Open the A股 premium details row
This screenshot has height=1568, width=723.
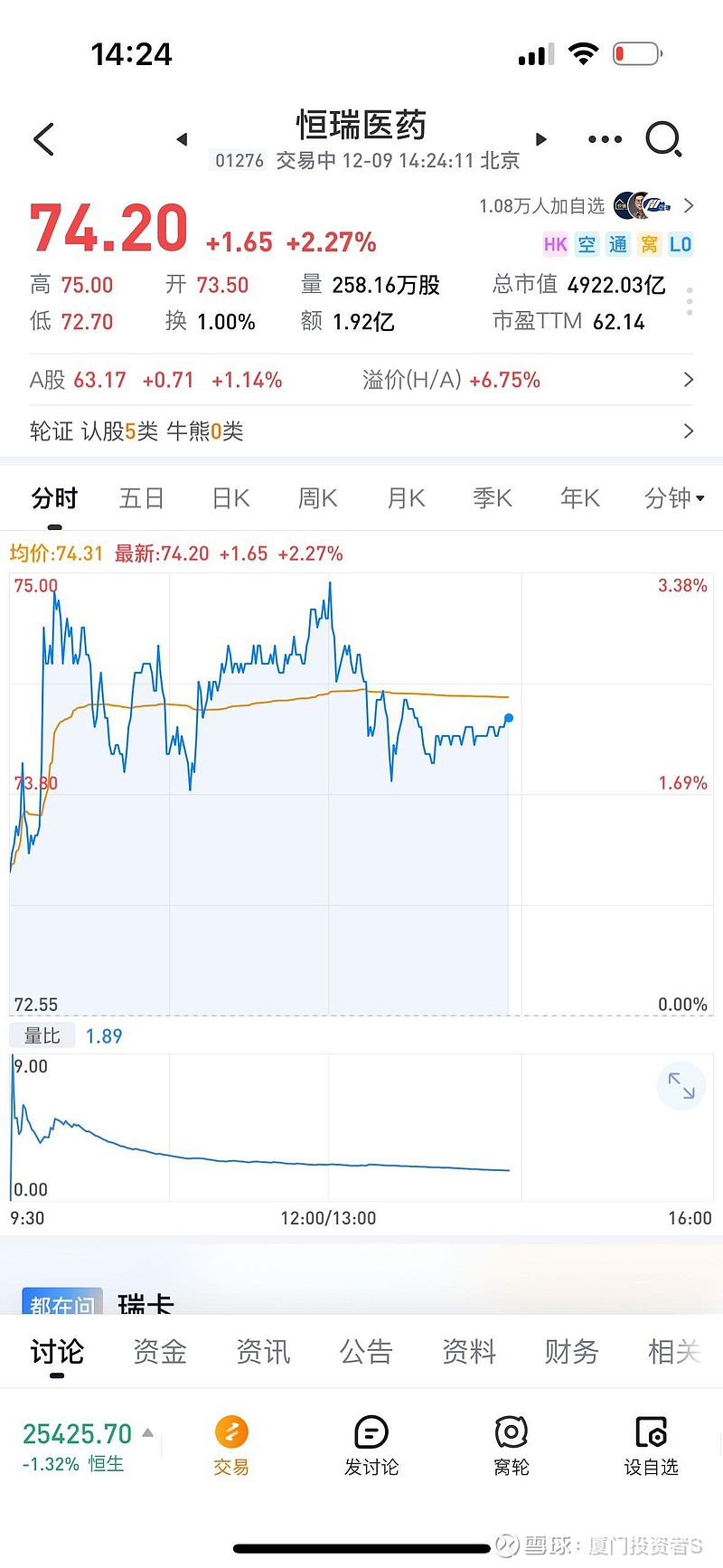361,380
